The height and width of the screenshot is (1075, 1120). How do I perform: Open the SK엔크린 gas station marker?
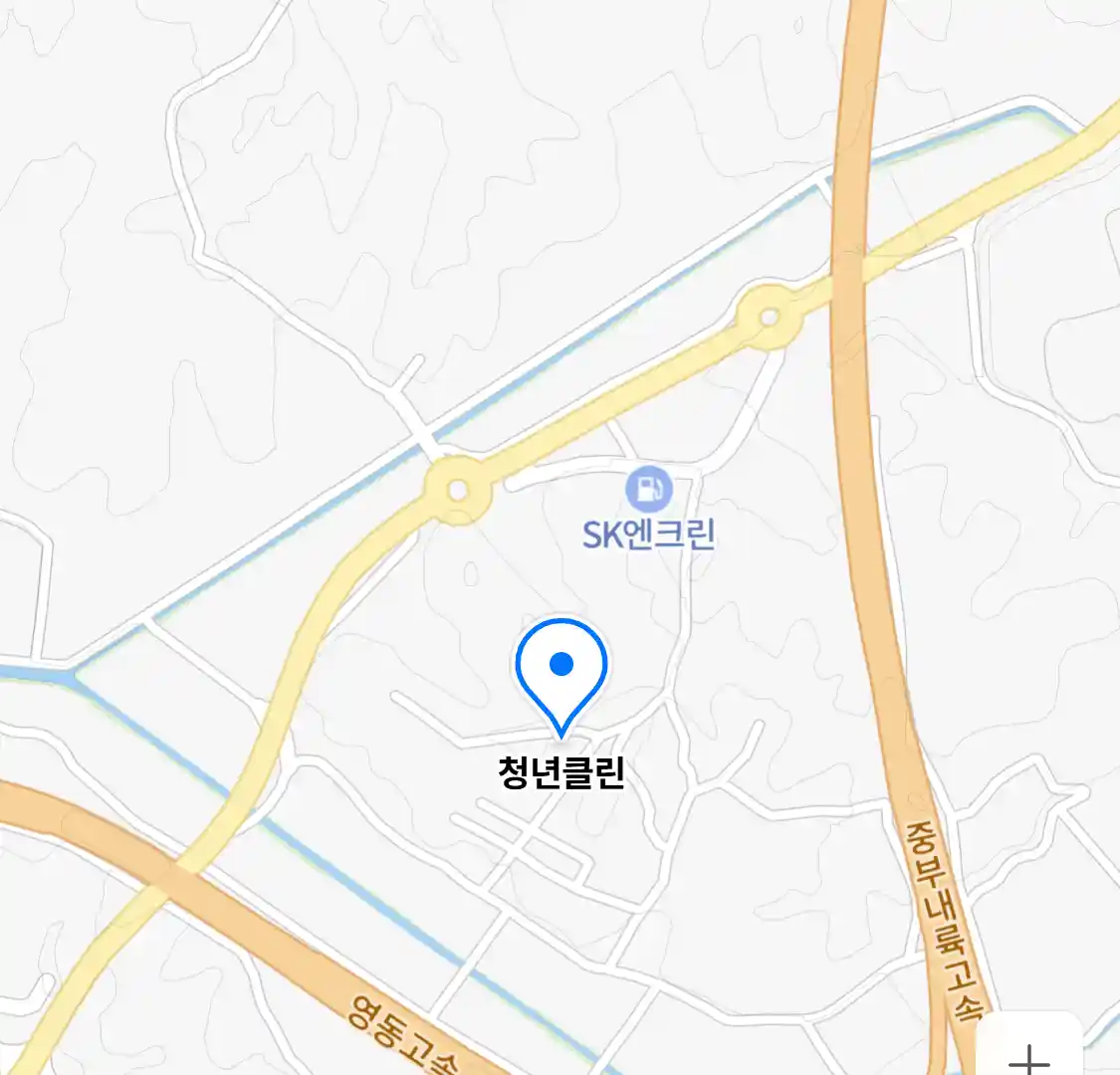click(x=649, y=490)
